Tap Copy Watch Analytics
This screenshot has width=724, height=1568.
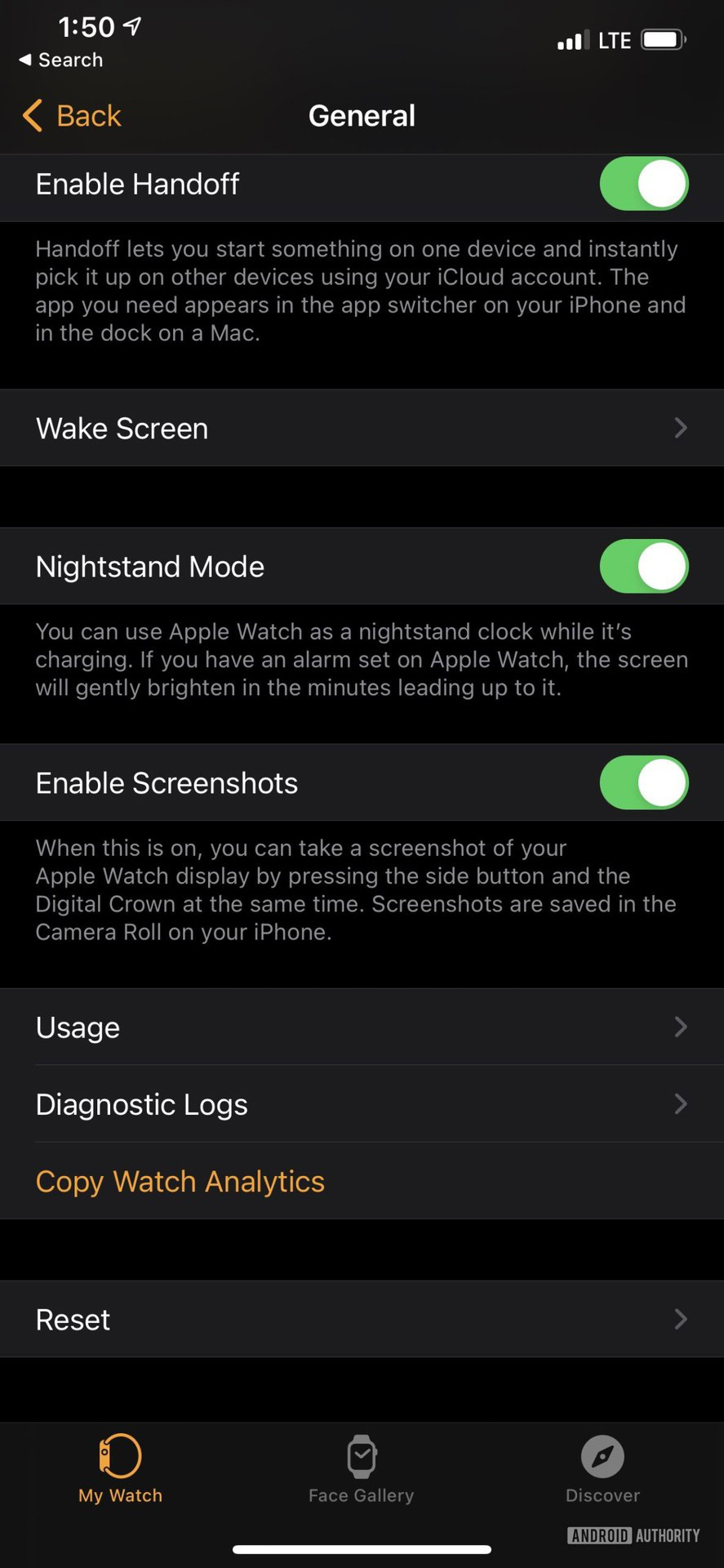click(x=180, y=1182)
